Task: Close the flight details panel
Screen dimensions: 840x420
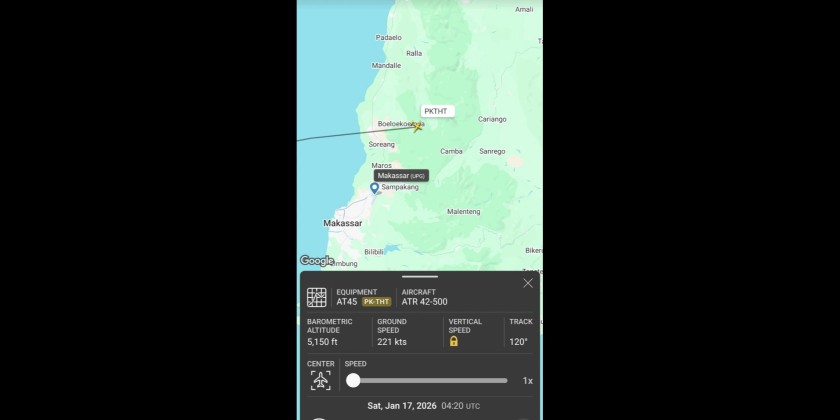Action: (x=528, y=283)
